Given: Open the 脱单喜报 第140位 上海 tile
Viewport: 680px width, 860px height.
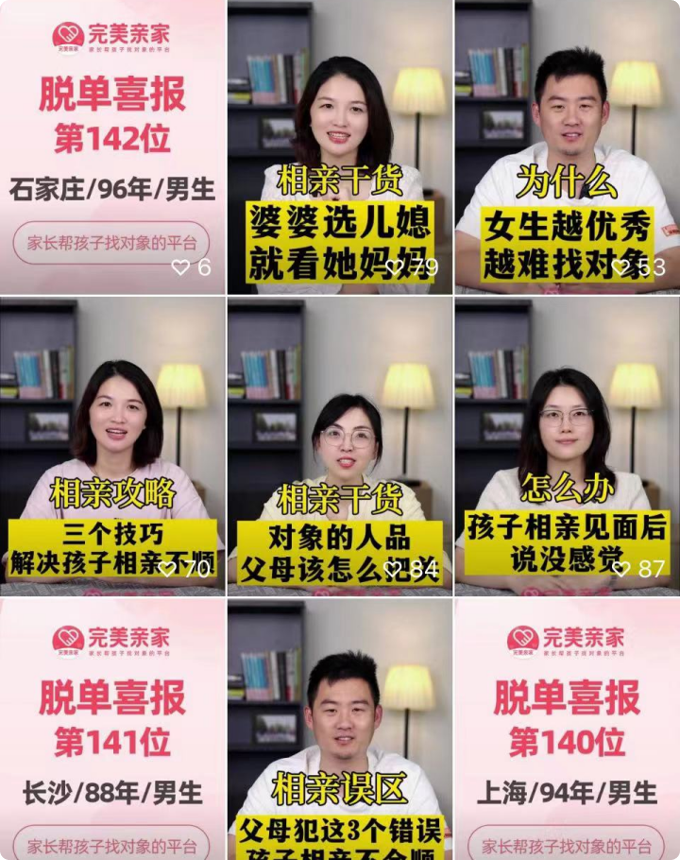Looking at the screenshot, I should (x=567, y=730).
